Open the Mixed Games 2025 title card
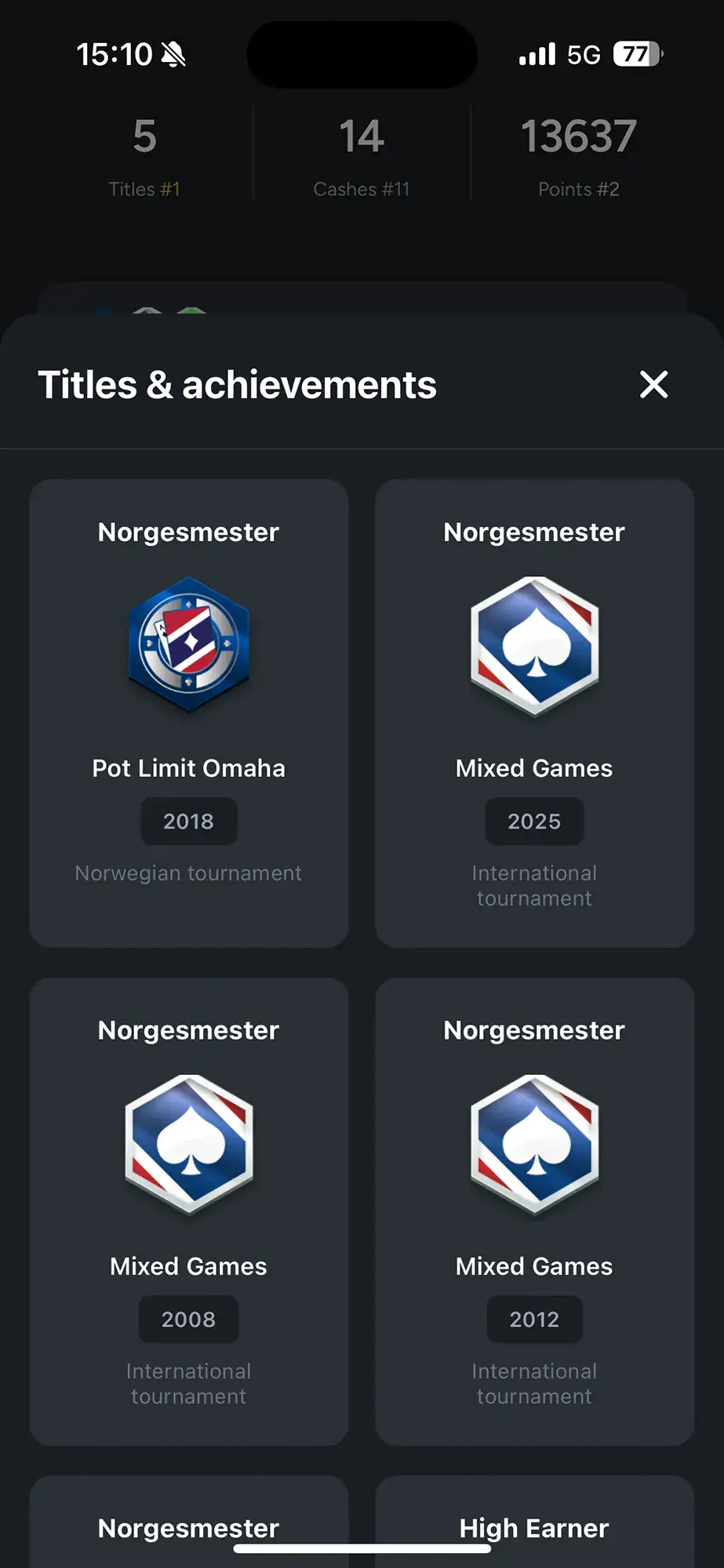 pos(534,713)
